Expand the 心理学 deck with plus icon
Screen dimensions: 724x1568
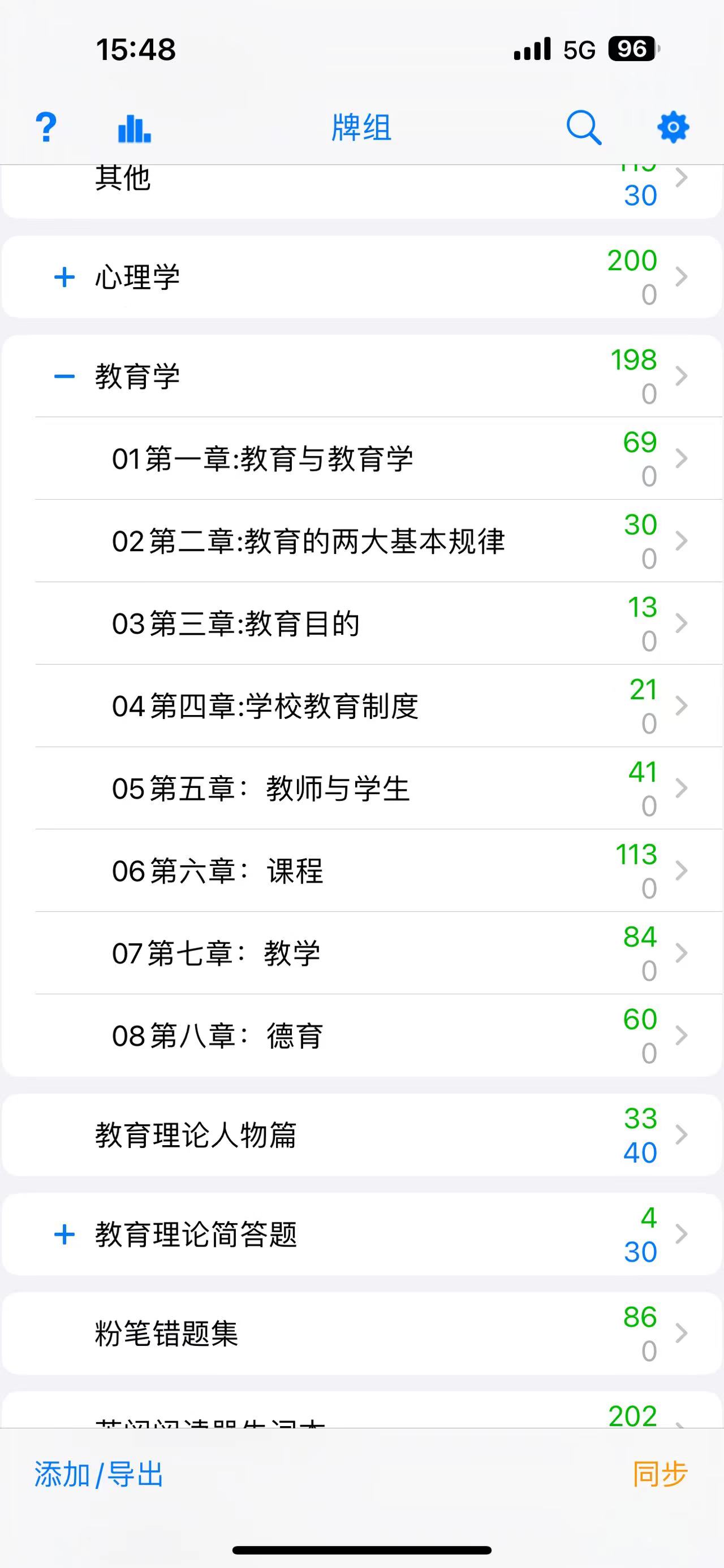tap(64, 277)
